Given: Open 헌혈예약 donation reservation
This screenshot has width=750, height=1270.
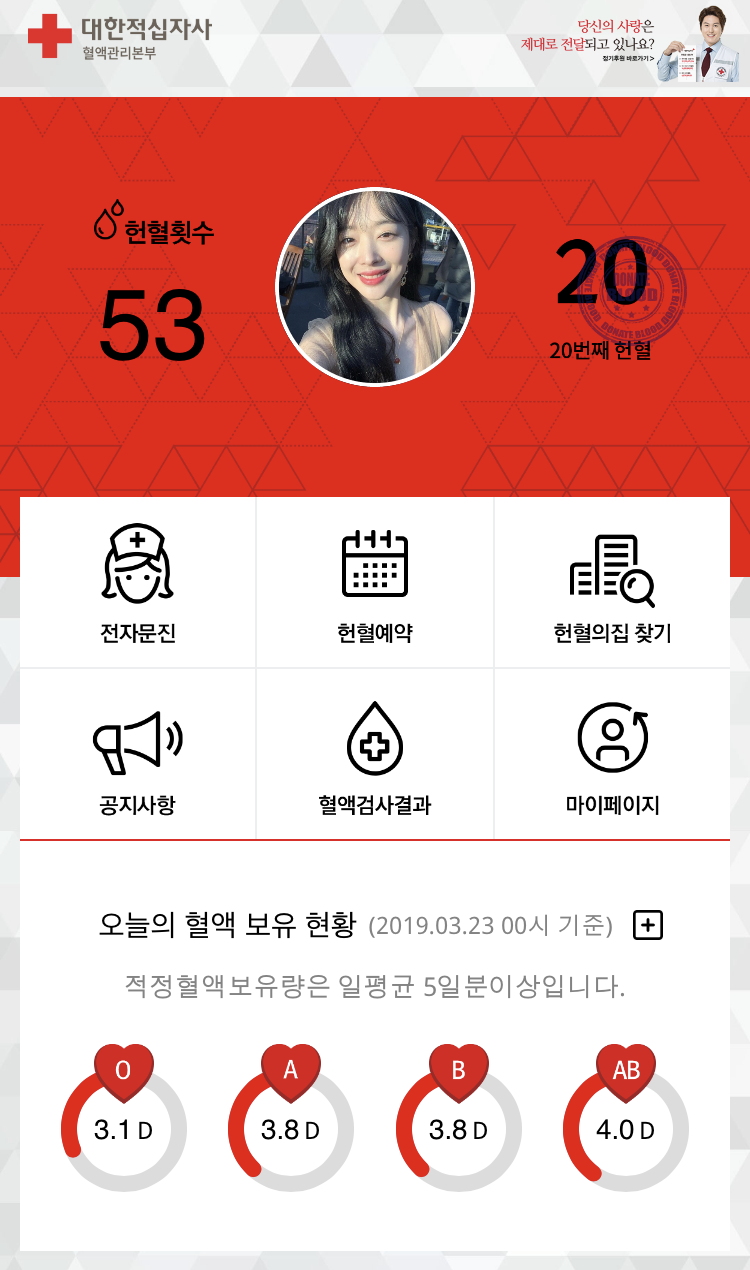Looking at the screenshot, I should pos(375,583).
